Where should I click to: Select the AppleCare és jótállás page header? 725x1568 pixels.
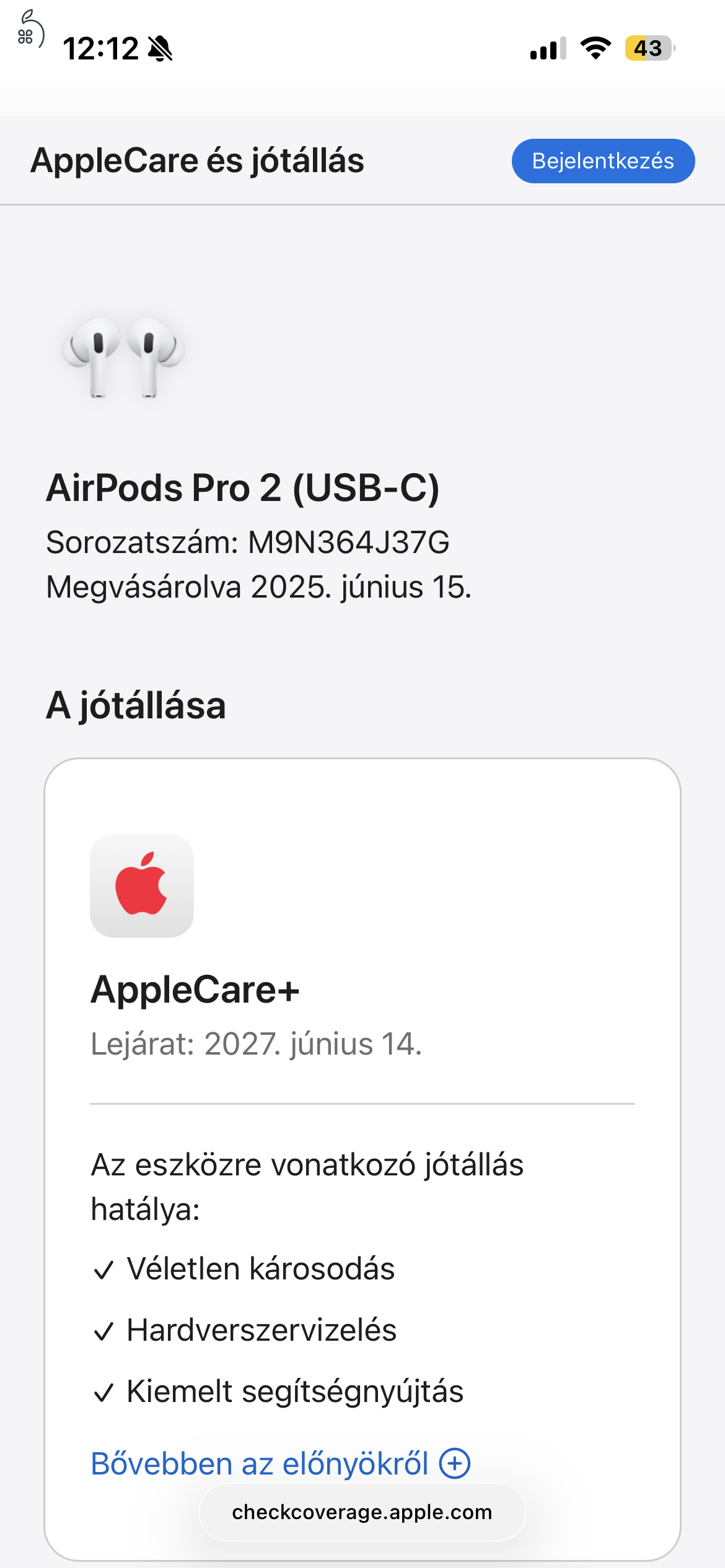[197, 160]
